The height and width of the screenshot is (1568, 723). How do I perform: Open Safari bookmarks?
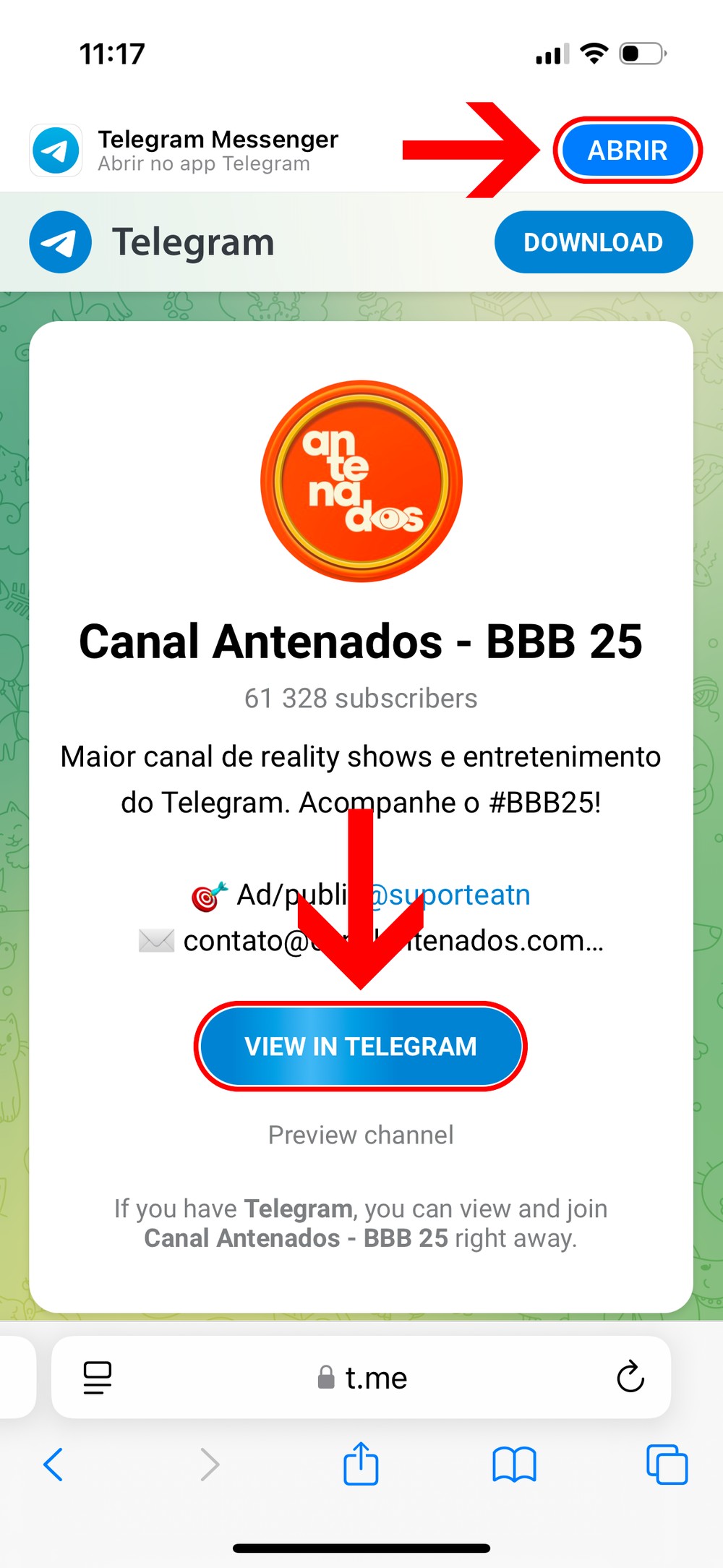(514, 1465)
